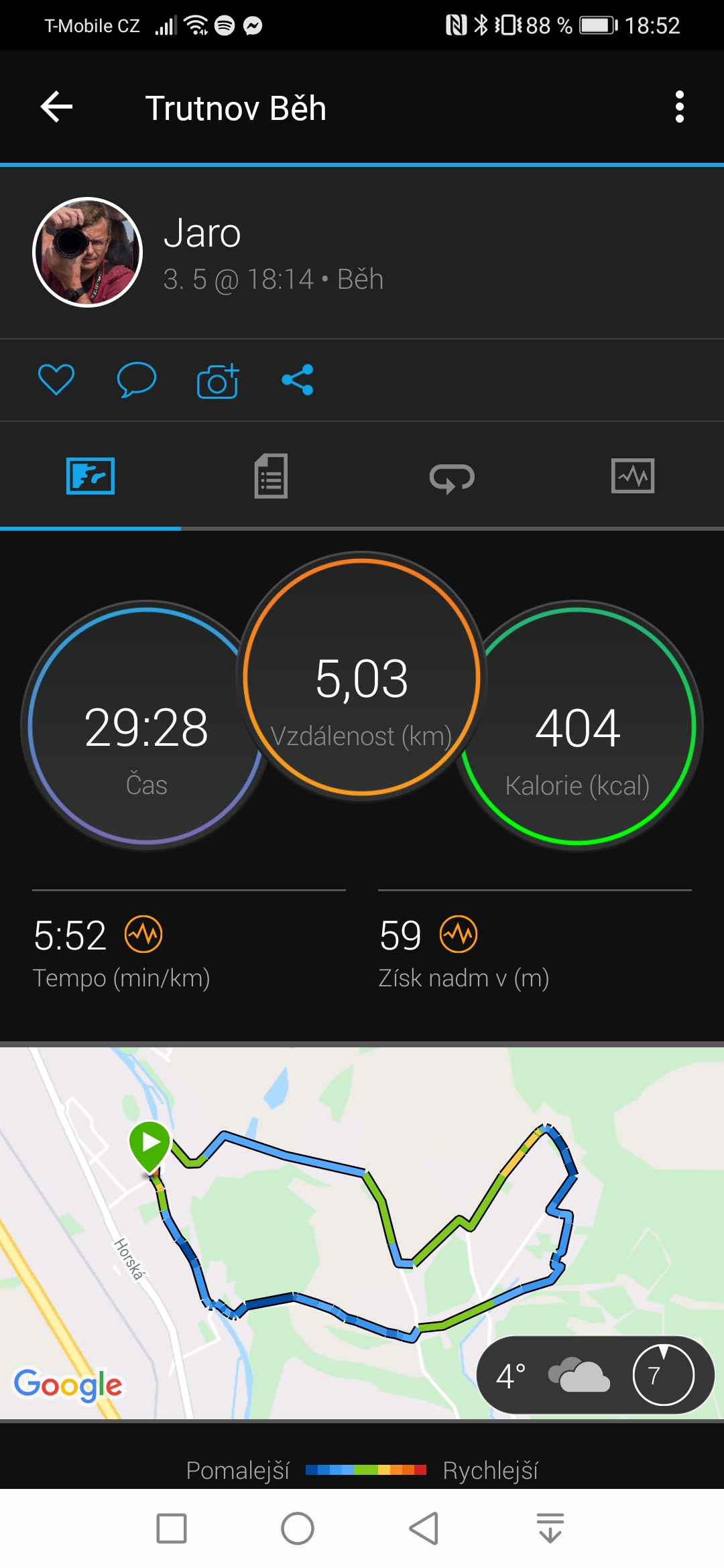Like this run with the heart icon
The image size is (724, 1568).
(x=56, y=380)
